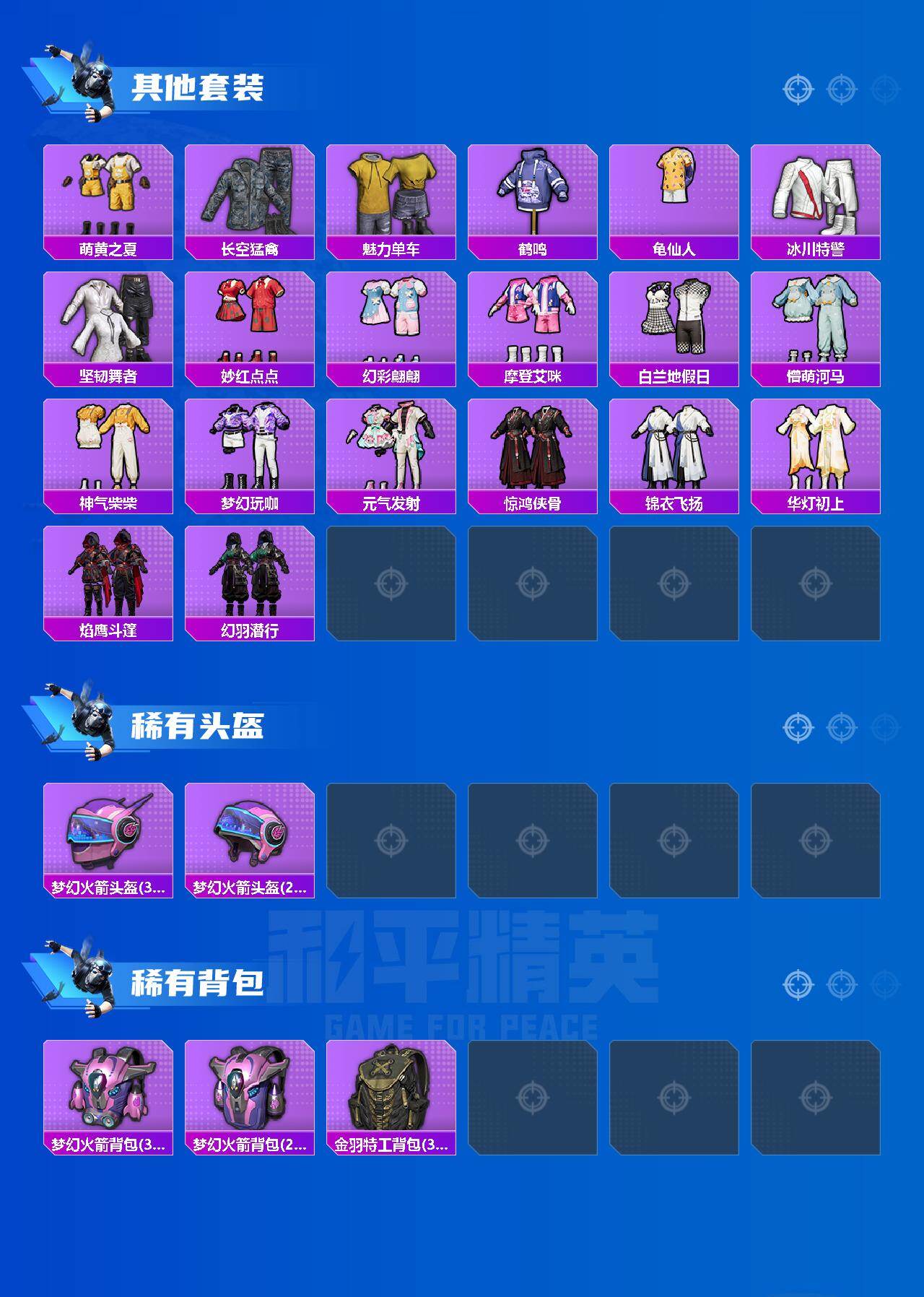
Task: Select the 萌黄之夏 outfit thumbnail
Action: click(107, 191)
